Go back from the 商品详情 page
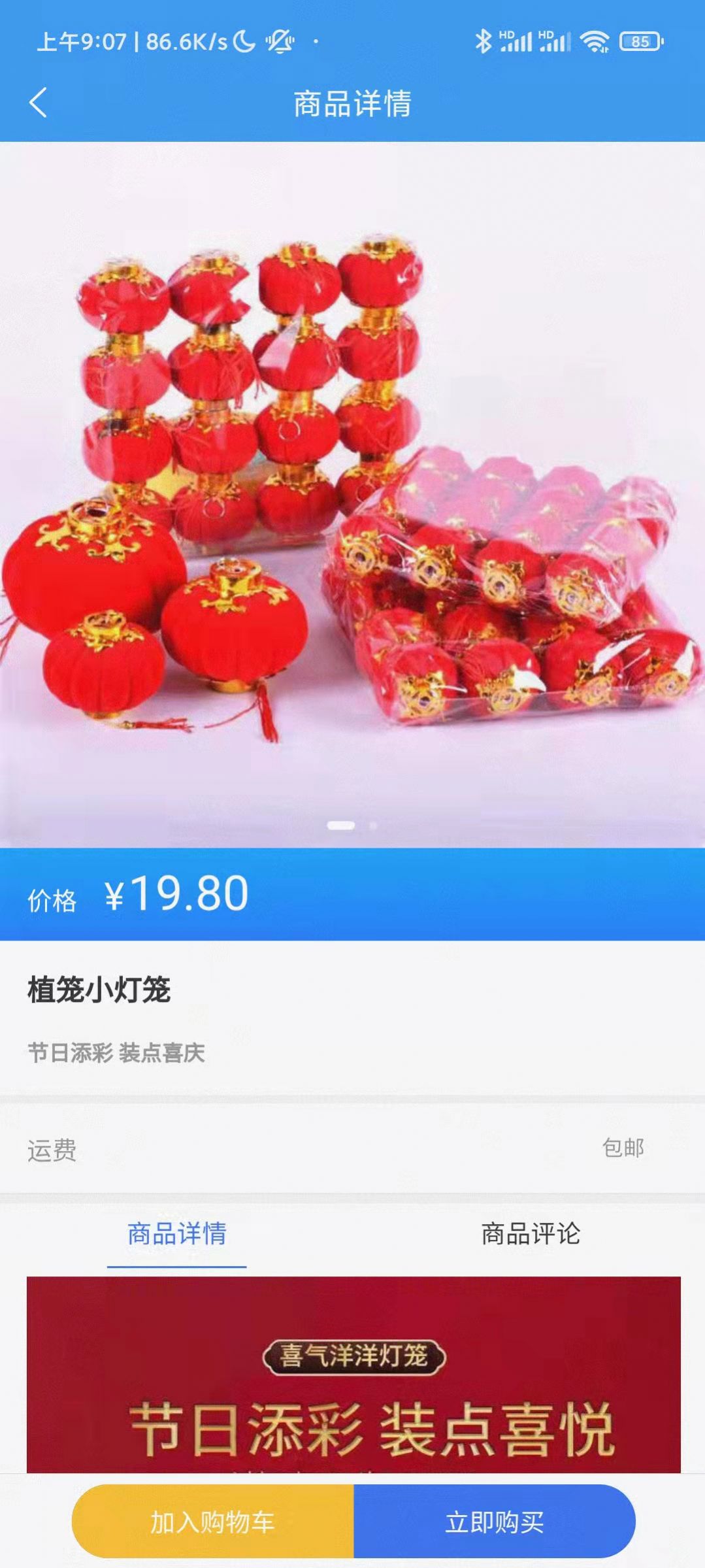Image resolution: width=705 pixels, height=1568 pixels. (39, 103)
